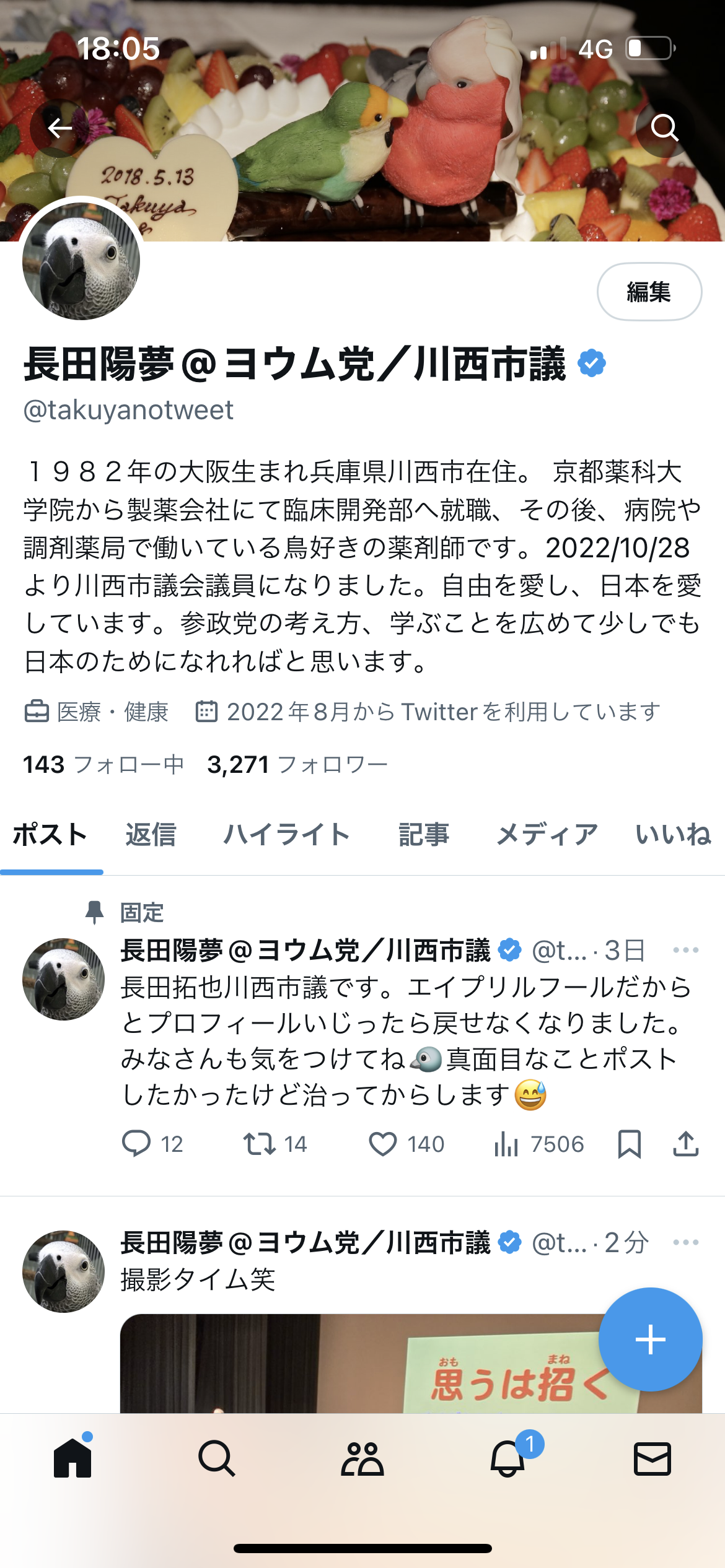Open search from the header magnifier
Image resolution: width=725 pixels, height=1568 pixels.
click(664, 129)
